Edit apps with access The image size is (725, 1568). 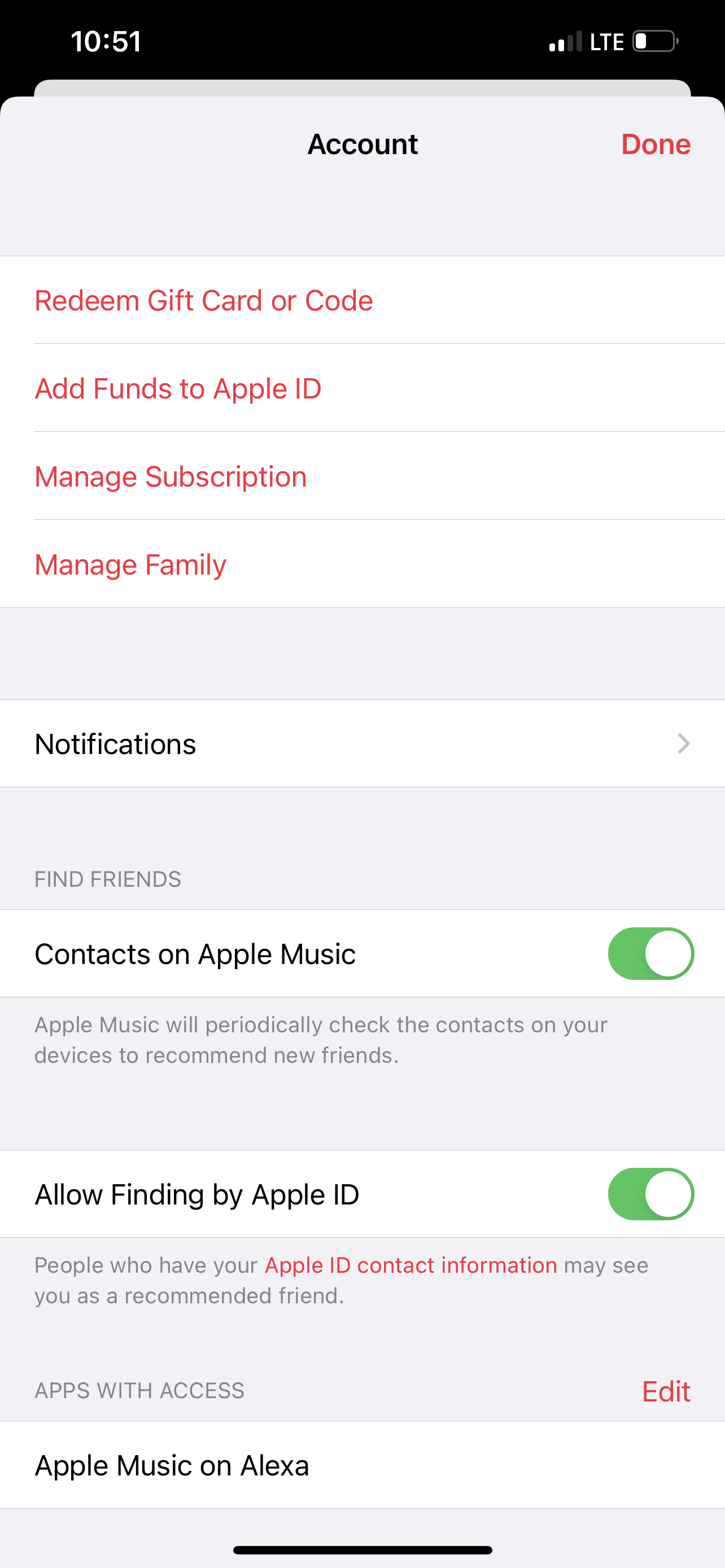tap(665, 1391)
